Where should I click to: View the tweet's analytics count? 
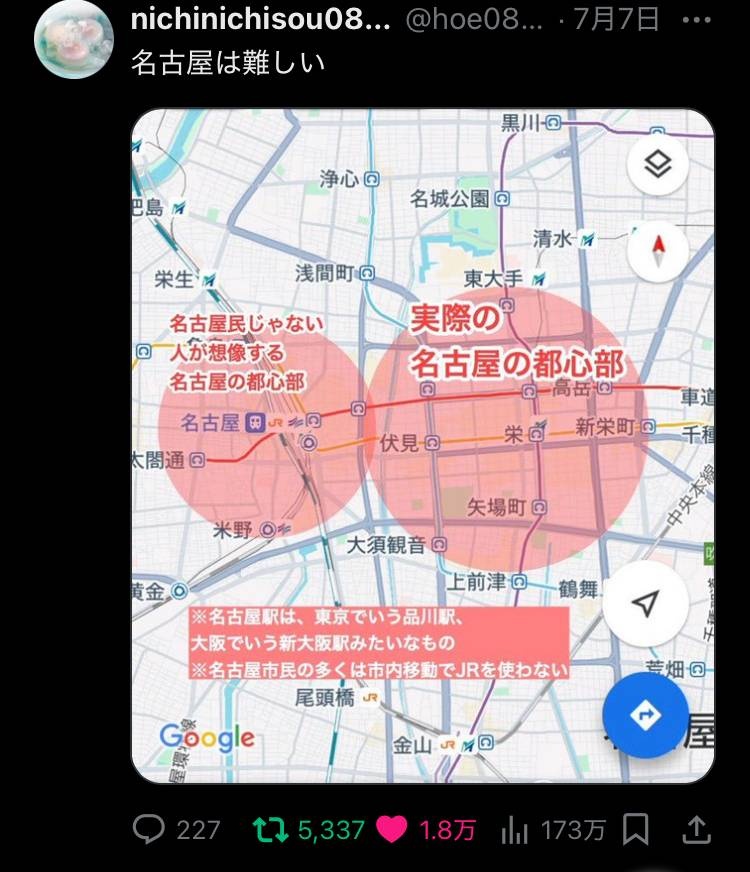pos(514,829)
